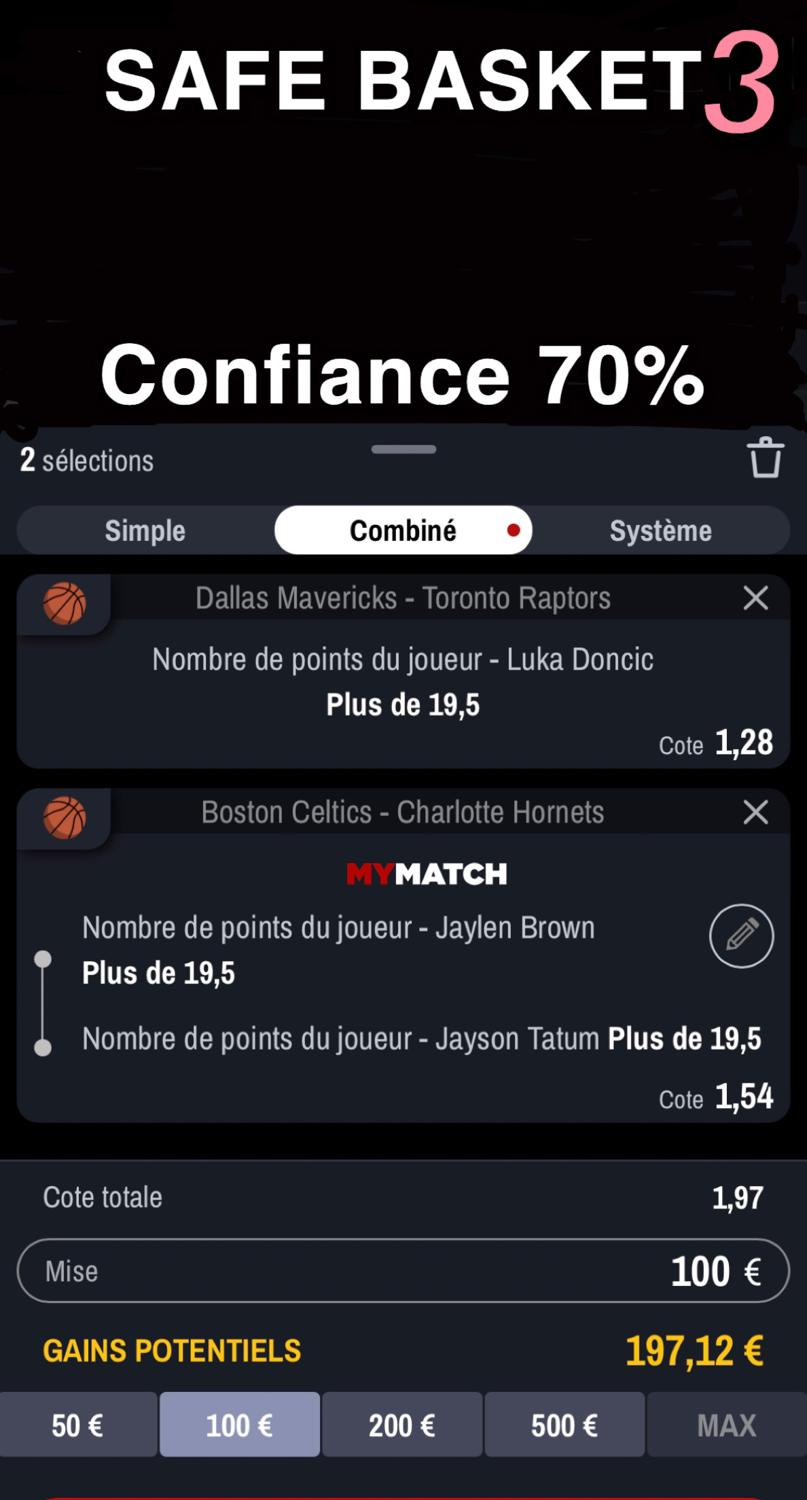Select the Combiné tab
The width and height of the screenshot is (807, 1500).
(x=403, y=530)
